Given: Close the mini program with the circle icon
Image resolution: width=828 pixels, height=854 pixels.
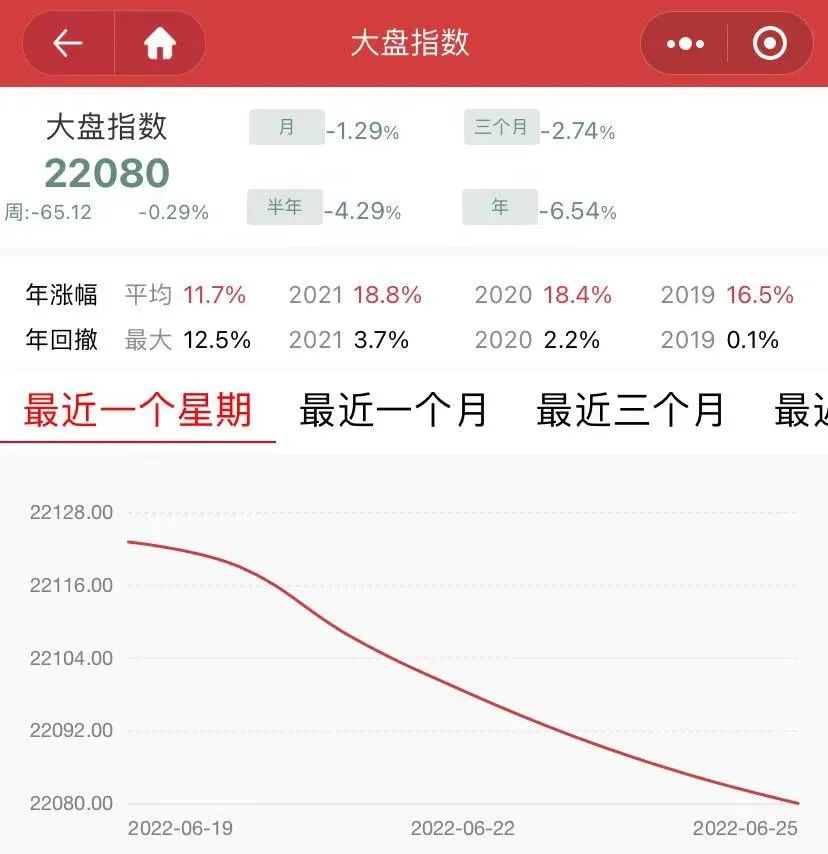Looking at the screenshot, I should tap(770, 44).
